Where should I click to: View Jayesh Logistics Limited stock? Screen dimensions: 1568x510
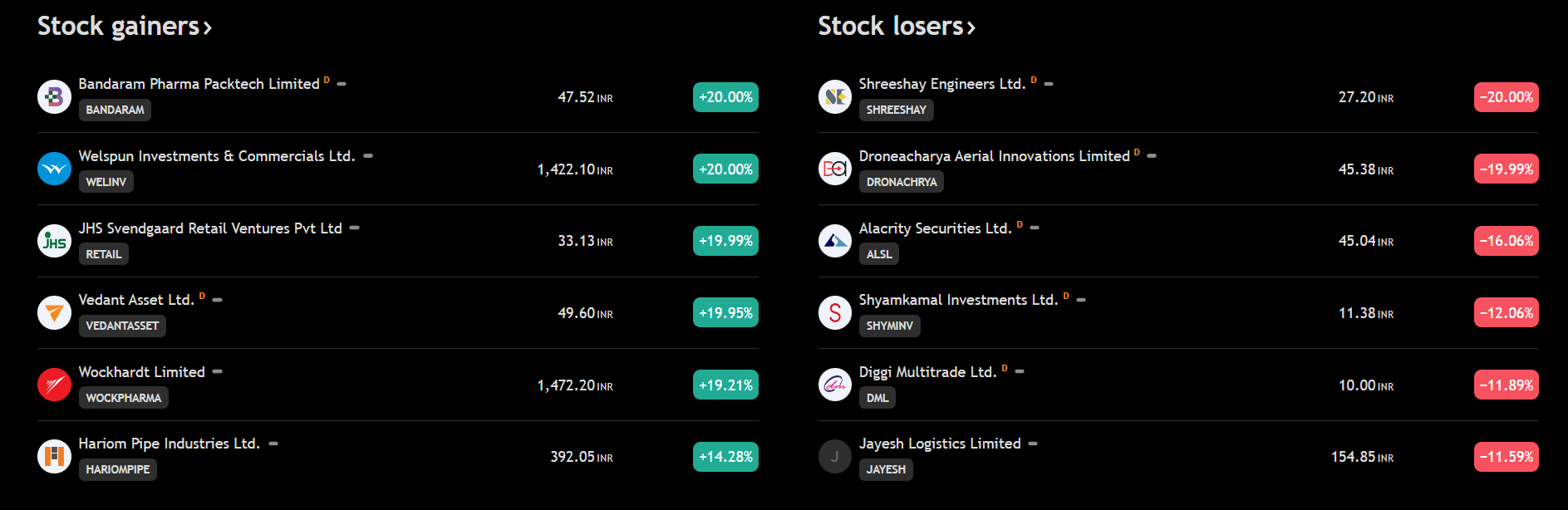click(940, 444)
